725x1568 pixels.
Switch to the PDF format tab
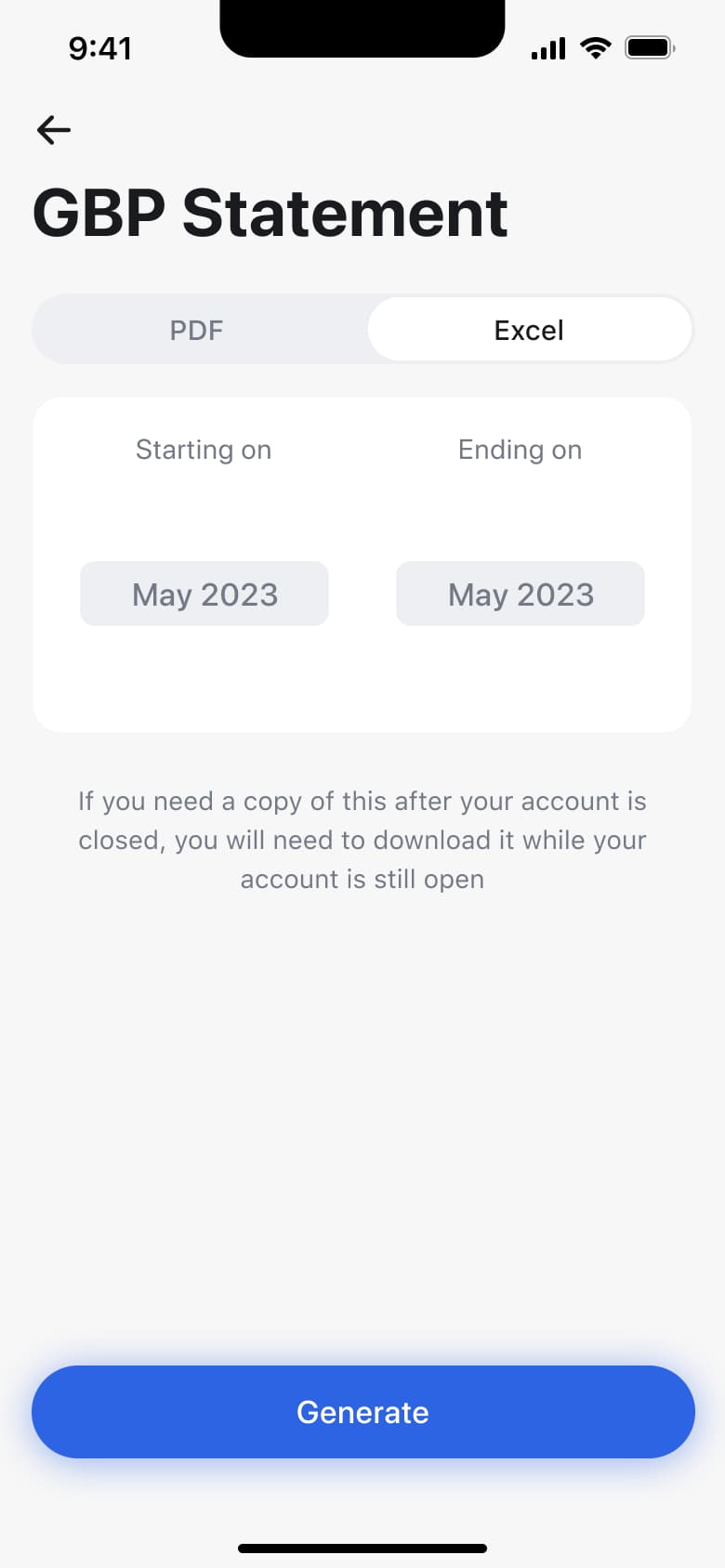(197, 330)
